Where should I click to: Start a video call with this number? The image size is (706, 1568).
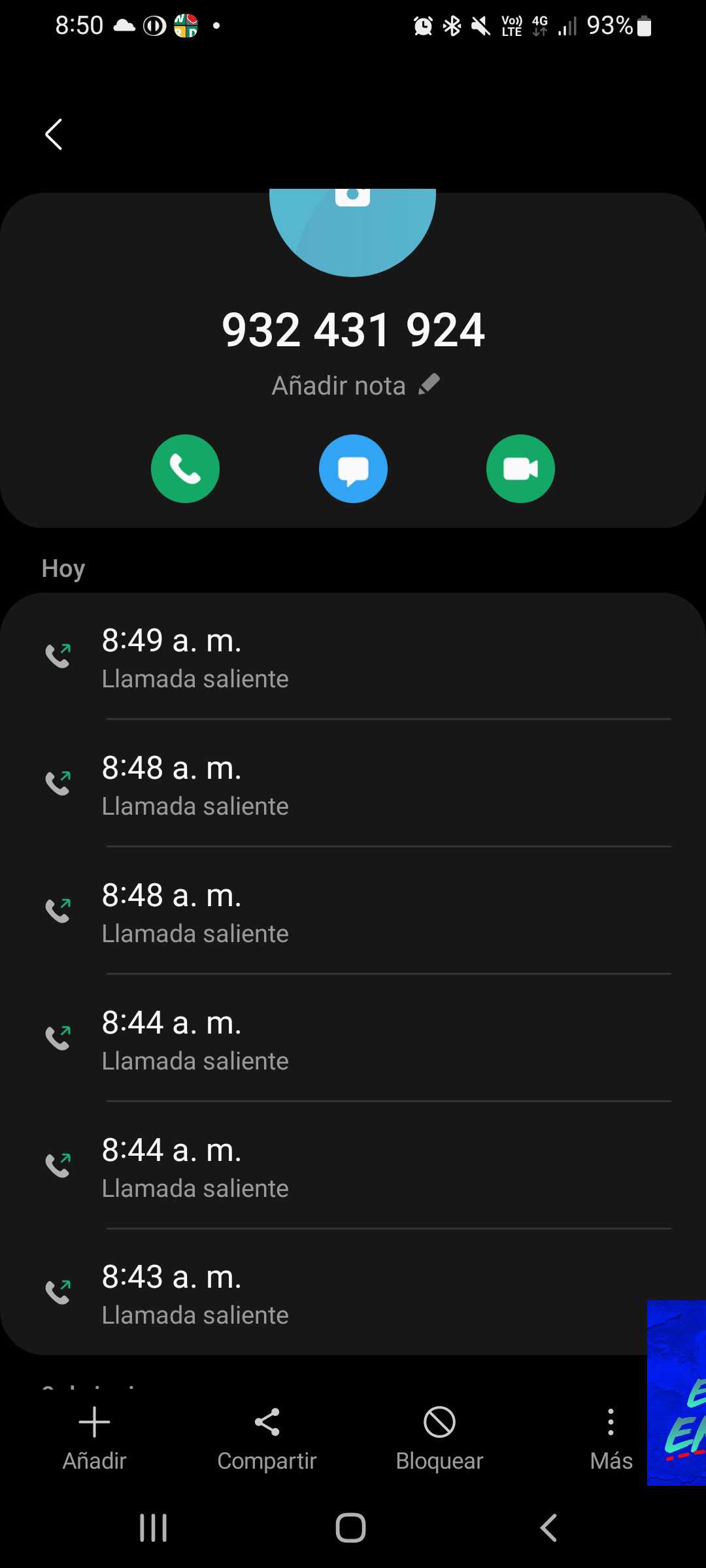tap(520, 468)
